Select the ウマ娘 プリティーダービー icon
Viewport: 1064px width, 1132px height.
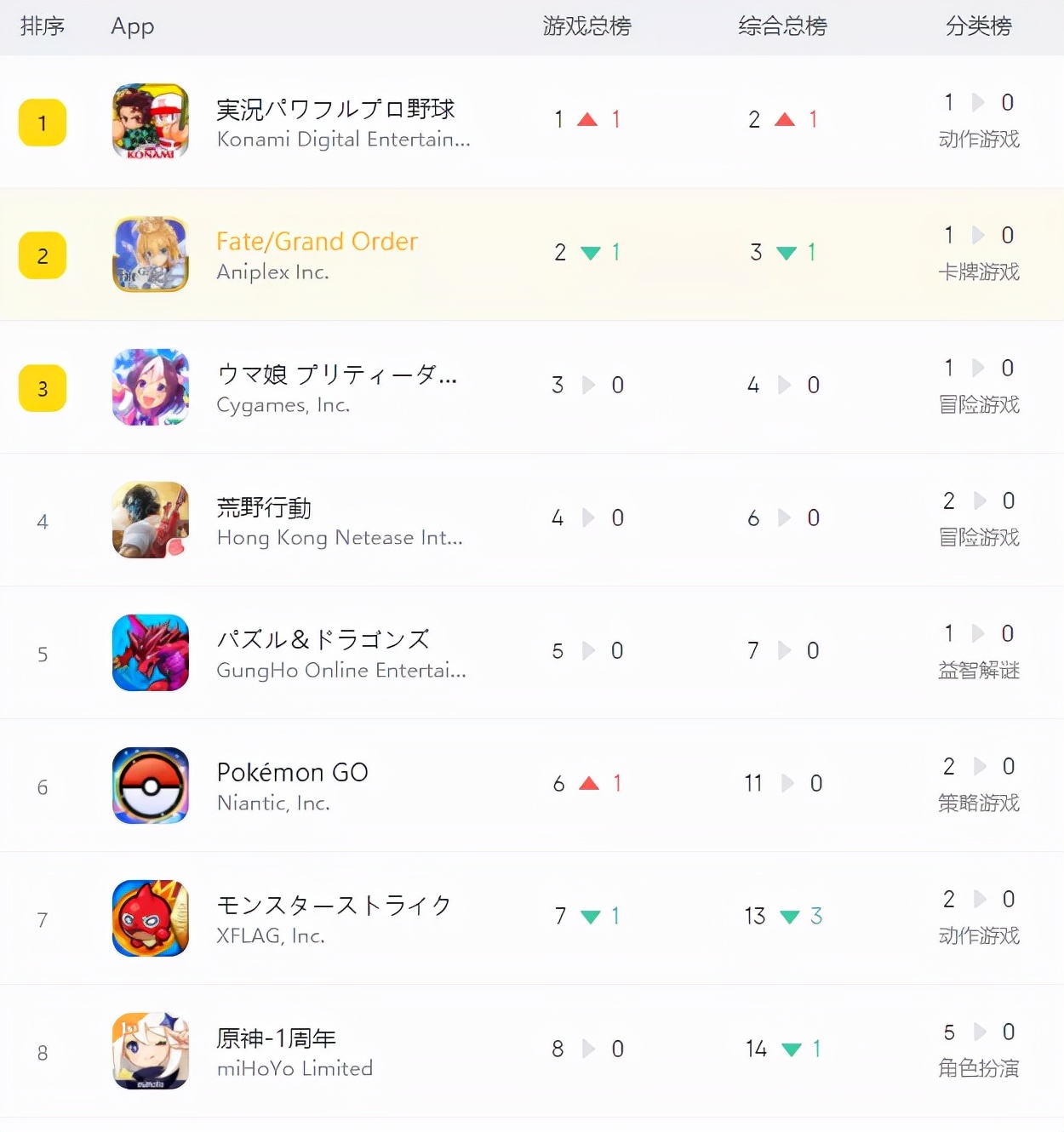[150, 387]
